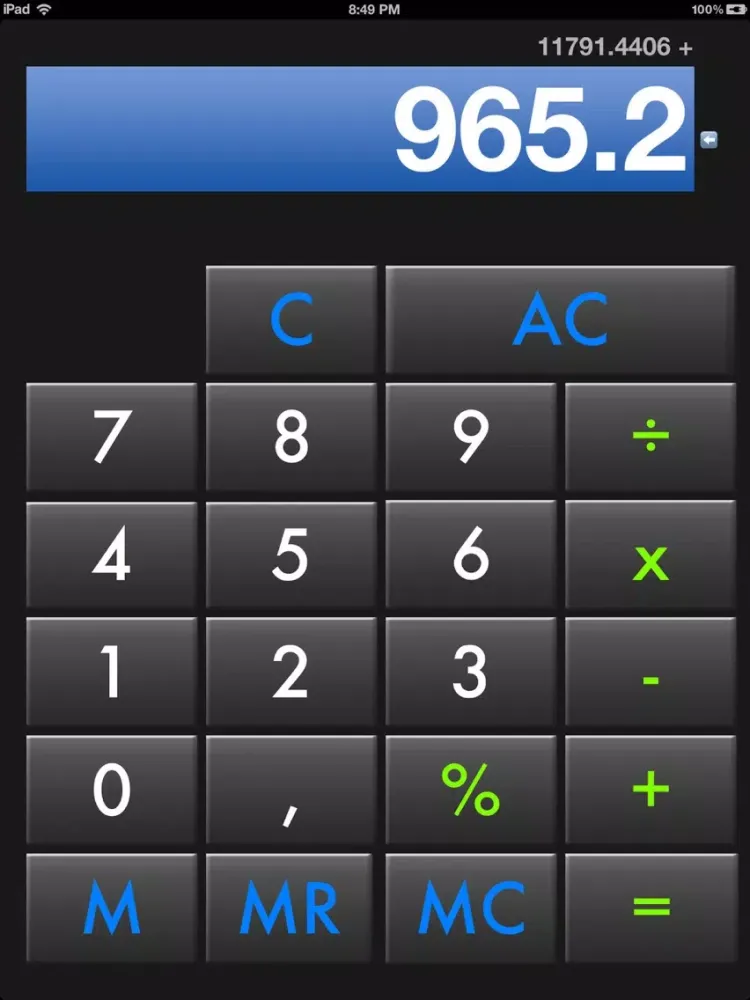Tap the number 1 key
This screenshot has width=750, height=1000.
[x=111, y=673]
